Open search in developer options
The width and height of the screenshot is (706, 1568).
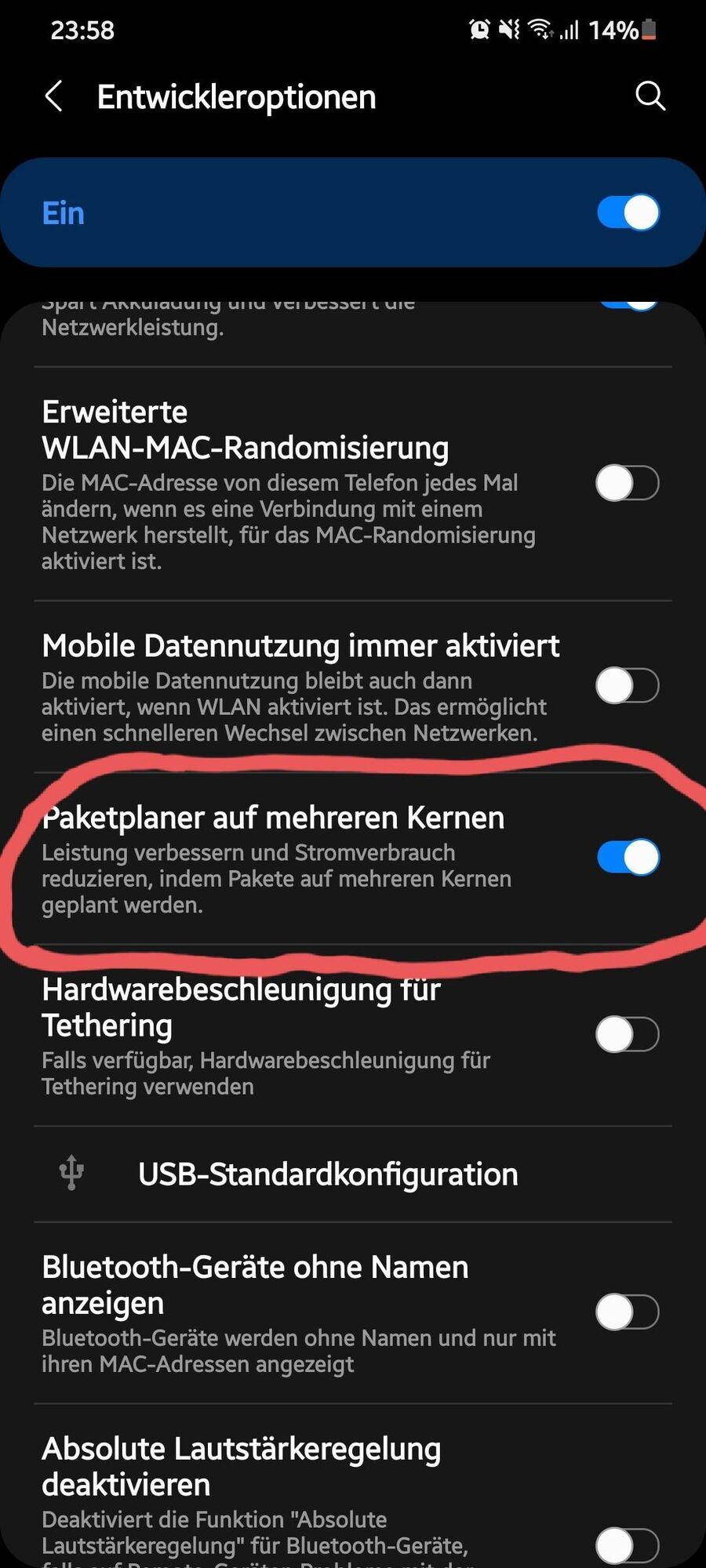(650, 96)
